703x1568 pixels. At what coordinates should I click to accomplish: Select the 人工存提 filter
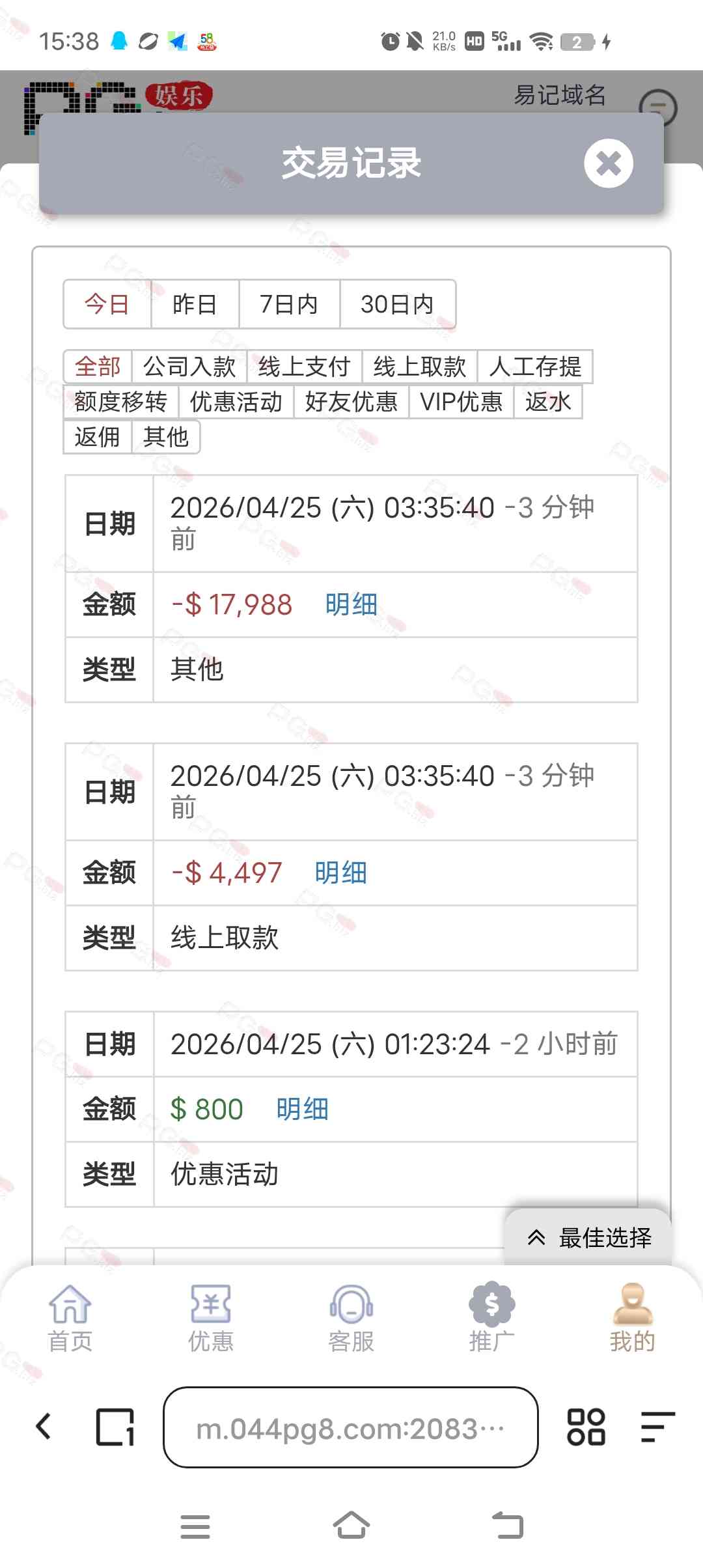tap(535, 367)
